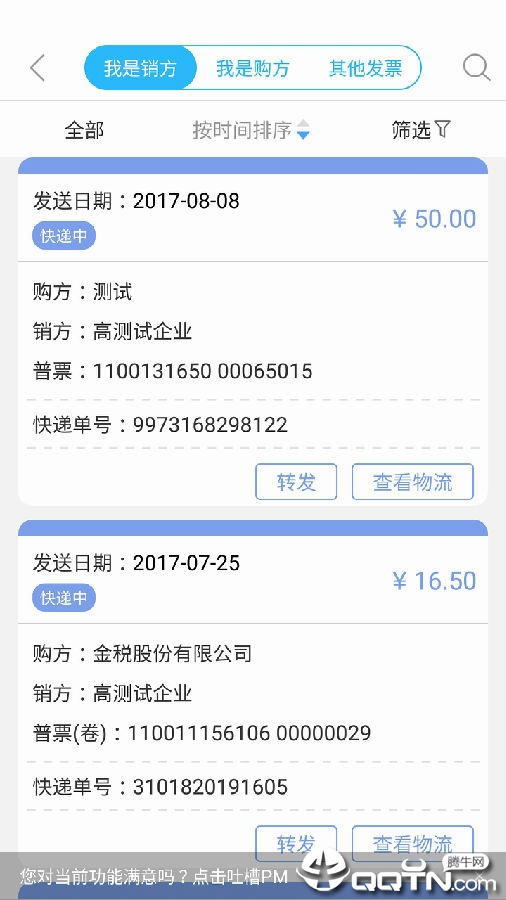Viewport: 506px width, 900px height.
Task: Tap 转发 on the ¥50.00 invoice
Action: [296, 482]
